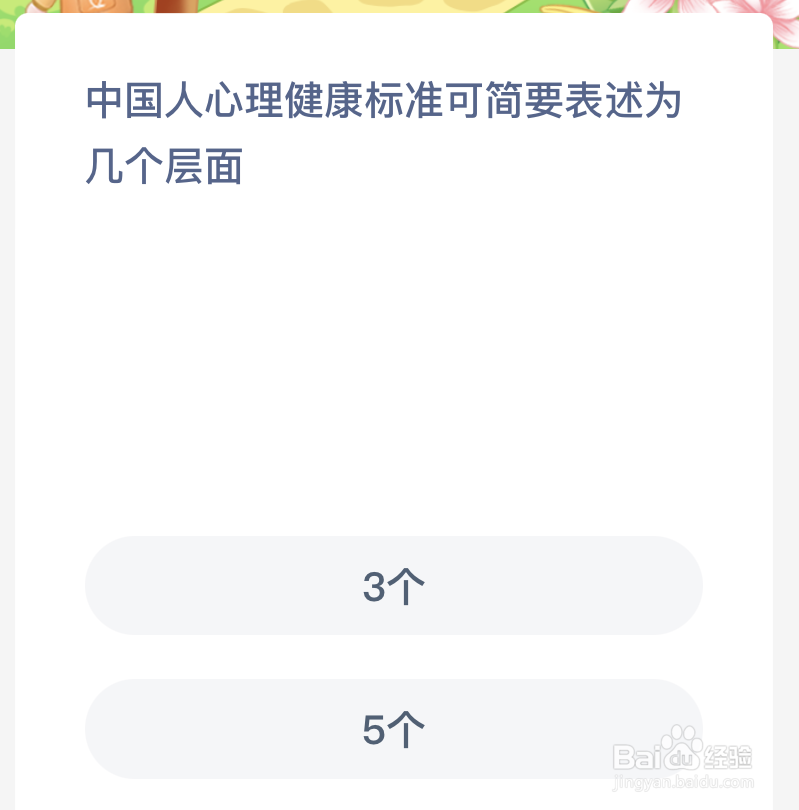Click the rounded pill containing '5个'
Viewport: 799px width, 810px height.
pyautogui.click(x=396, y=731)
